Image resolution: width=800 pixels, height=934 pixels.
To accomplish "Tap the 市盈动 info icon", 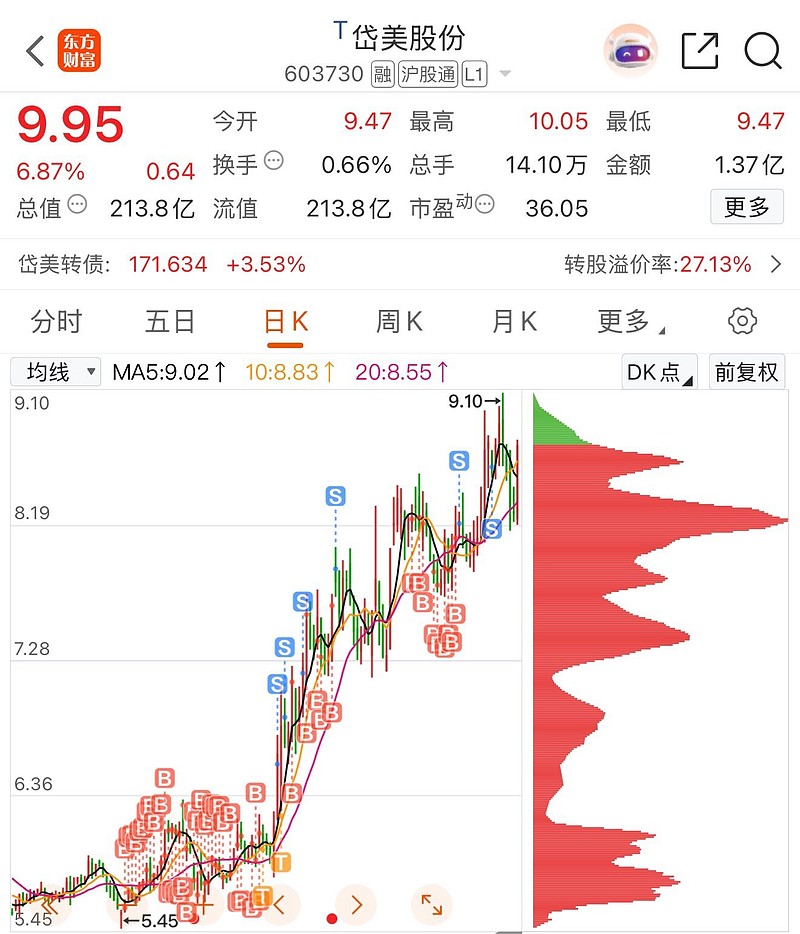I will pyautogui.click(x=482, y=204).
